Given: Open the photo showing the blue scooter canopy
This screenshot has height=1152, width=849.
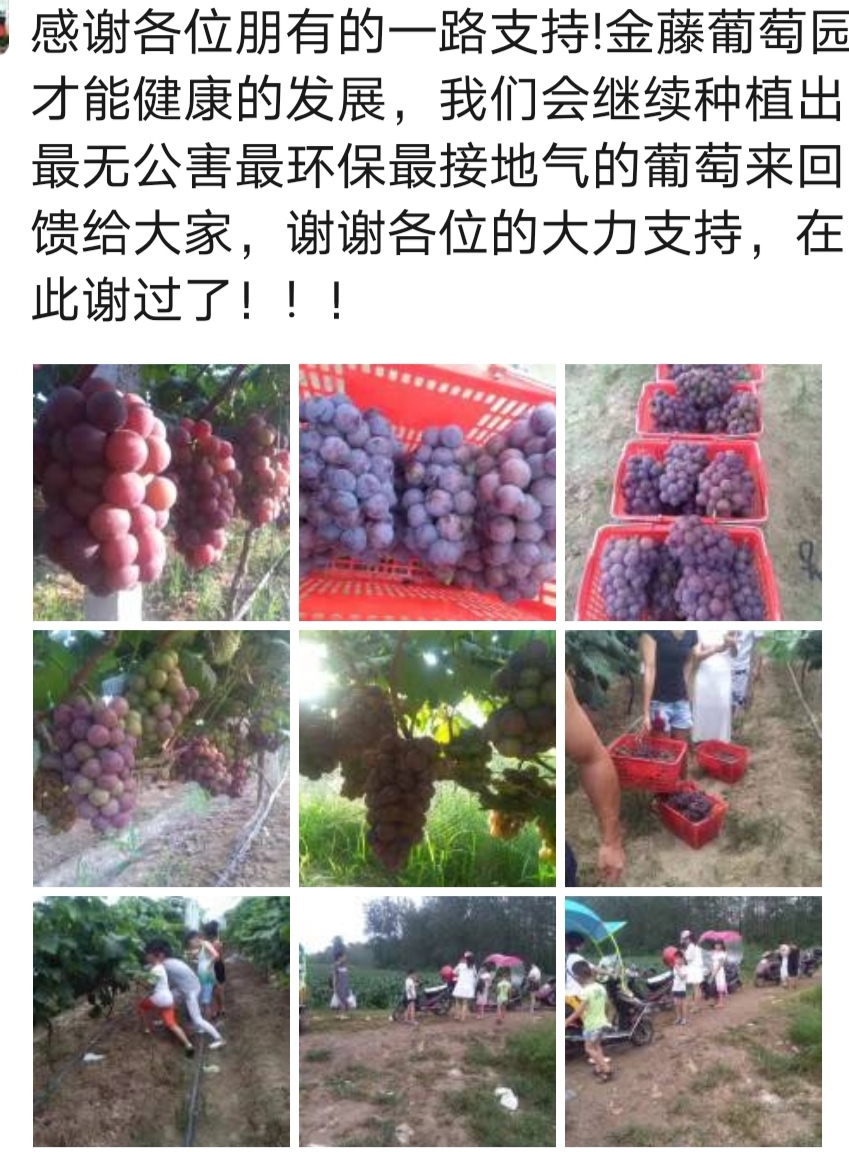Looking at the screenshot, I should tap(693, 1021).
